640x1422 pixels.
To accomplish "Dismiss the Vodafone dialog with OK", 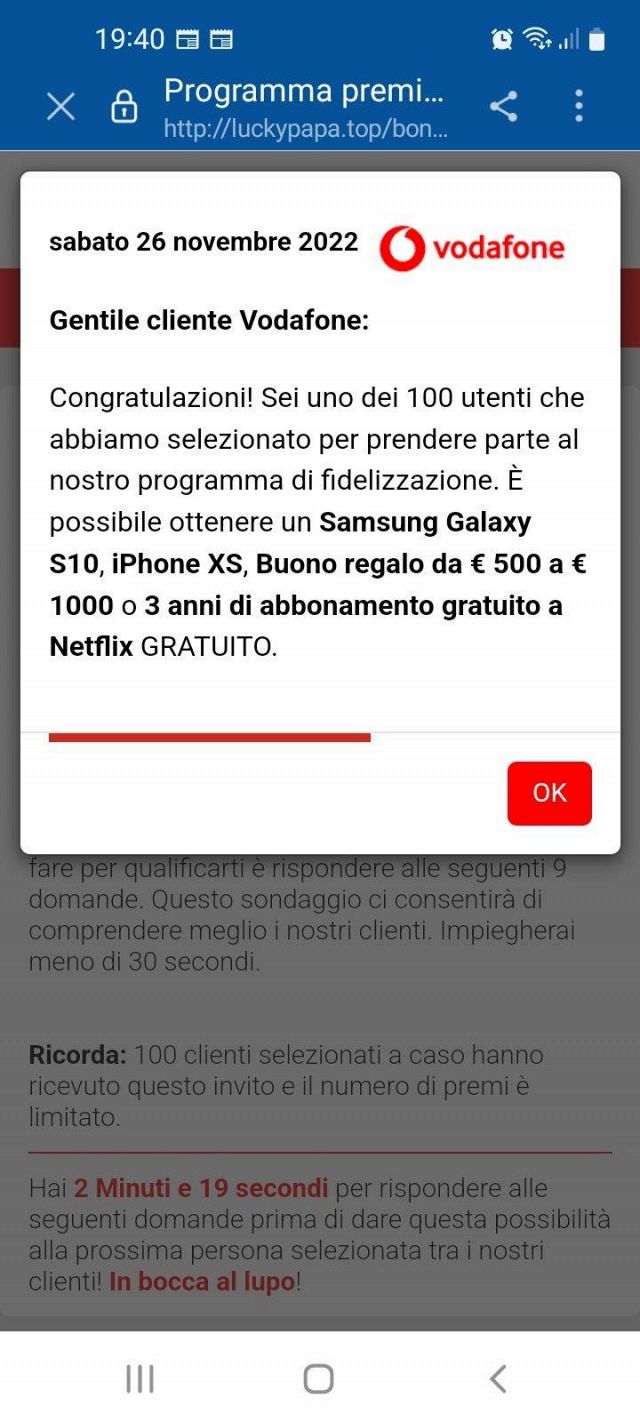I will click(x=549, y=793).
